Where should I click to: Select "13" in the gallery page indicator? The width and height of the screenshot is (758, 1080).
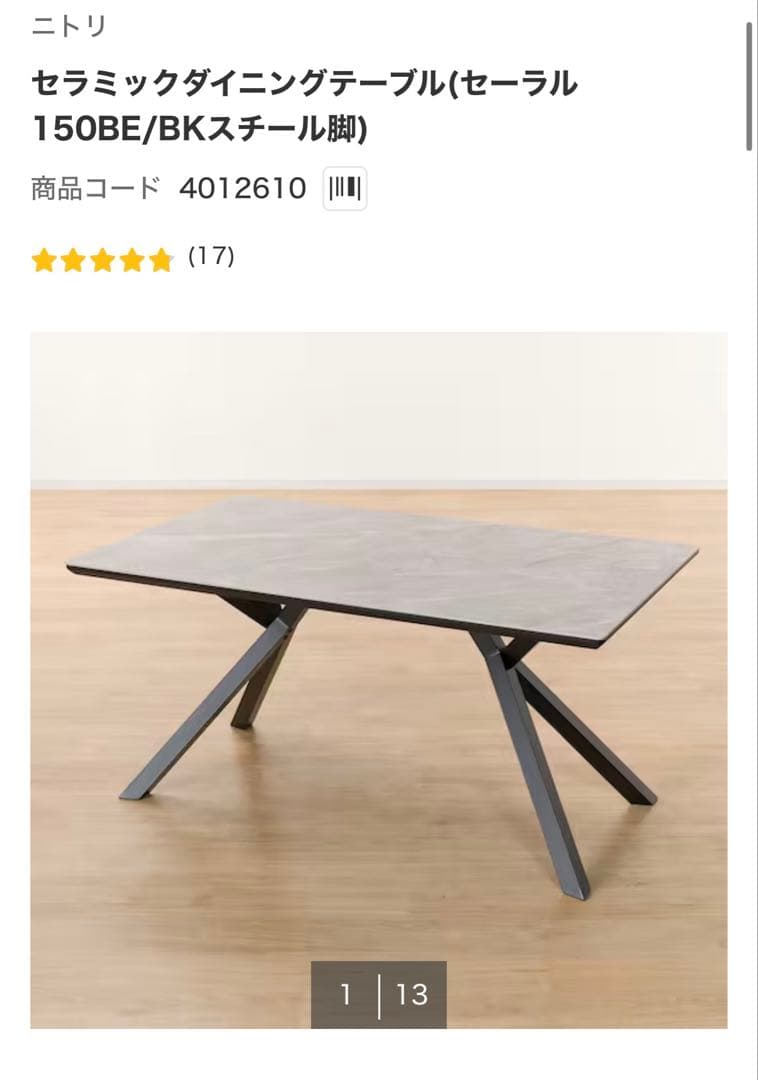tap(415, 997)
